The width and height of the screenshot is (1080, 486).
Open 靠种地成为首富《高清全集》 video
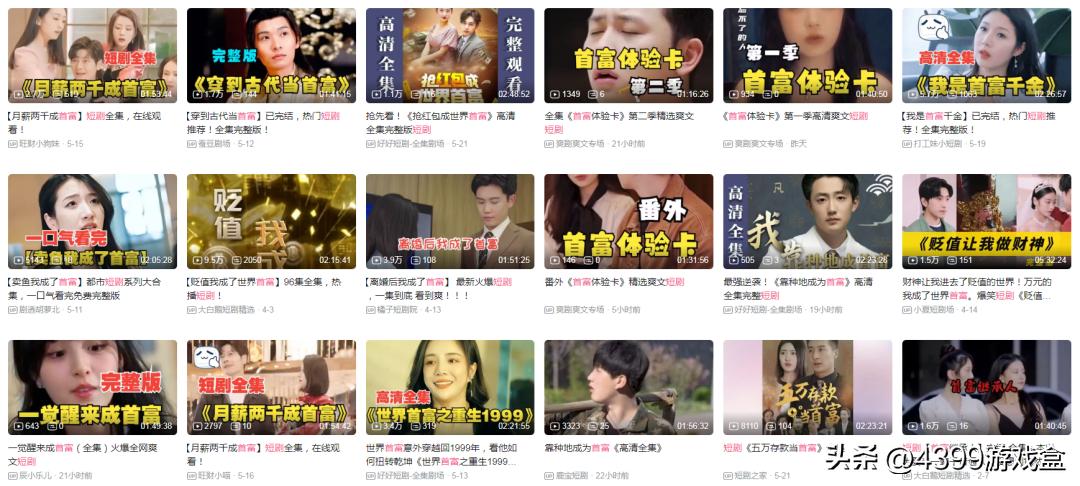point(628,387)
